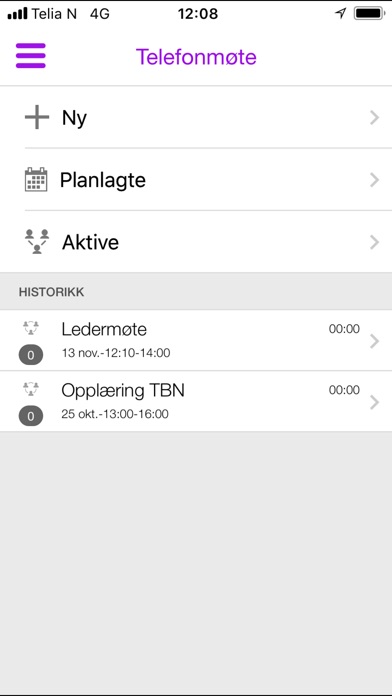Open the purple hamburger menu
Screen dimensions: 392x696
(x=31, y=56)
